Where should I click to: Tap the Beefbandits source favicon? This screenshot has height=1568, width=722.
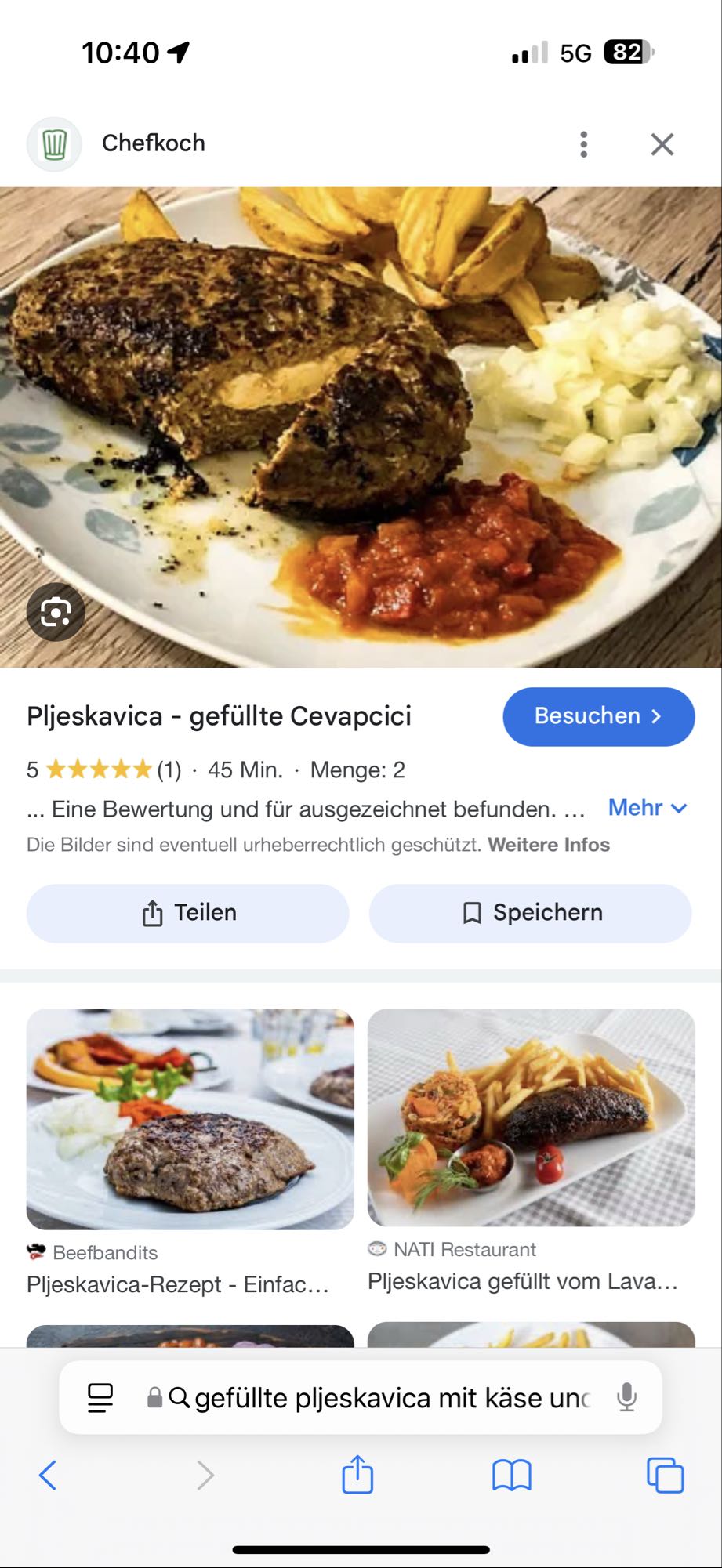pos(36,1251)
